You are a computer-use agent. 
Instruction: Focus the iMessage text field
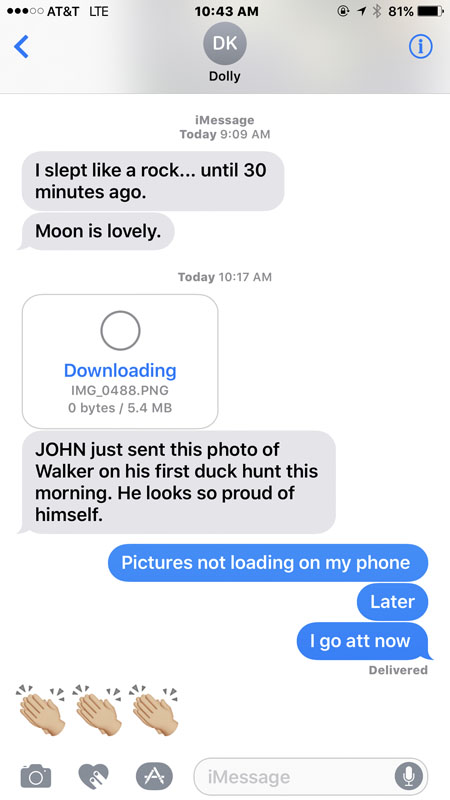pyautogui.click(x=310, y=777)
